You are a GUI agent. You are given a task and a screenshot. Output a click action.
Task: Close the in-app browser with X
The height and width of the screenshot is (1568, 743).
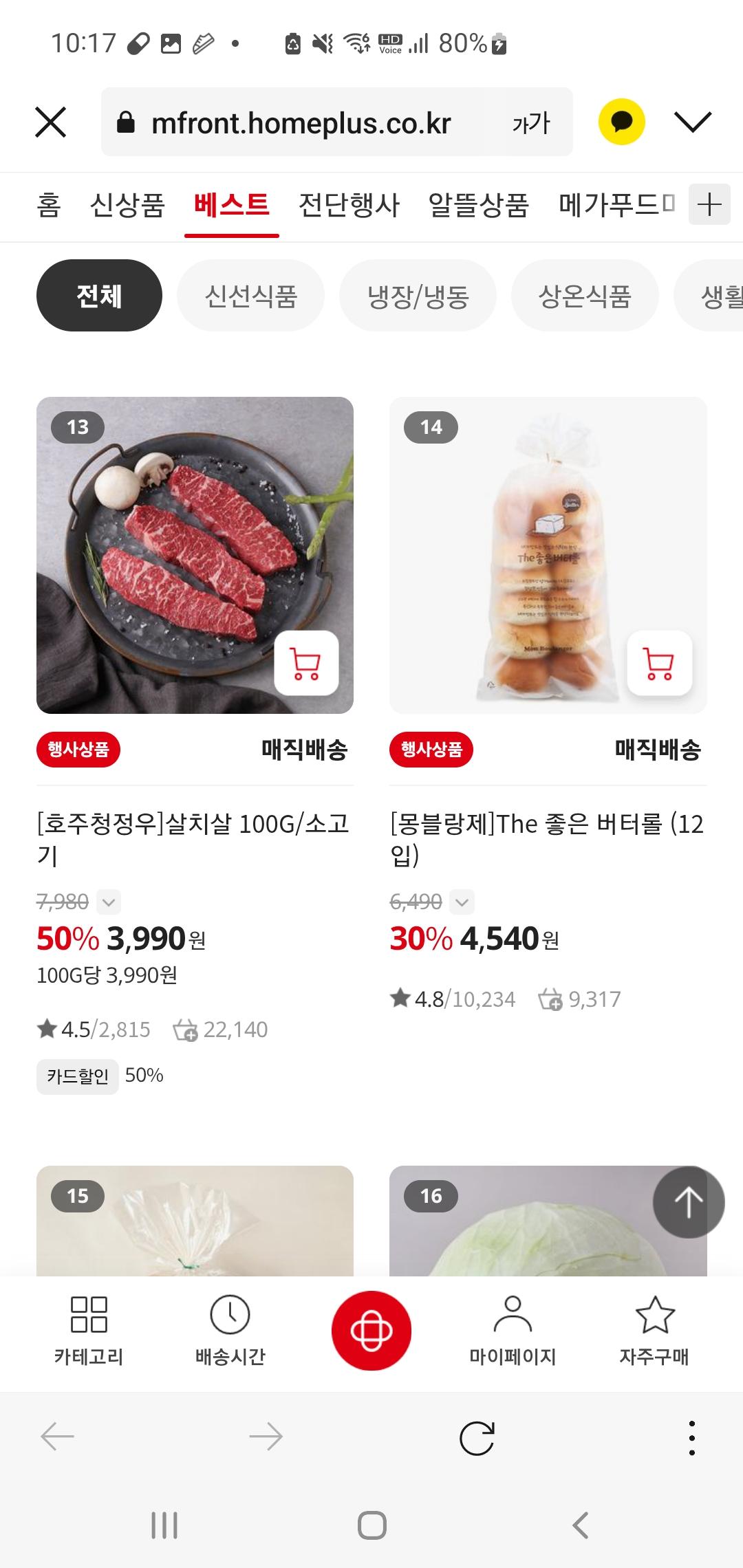point(50,122)
